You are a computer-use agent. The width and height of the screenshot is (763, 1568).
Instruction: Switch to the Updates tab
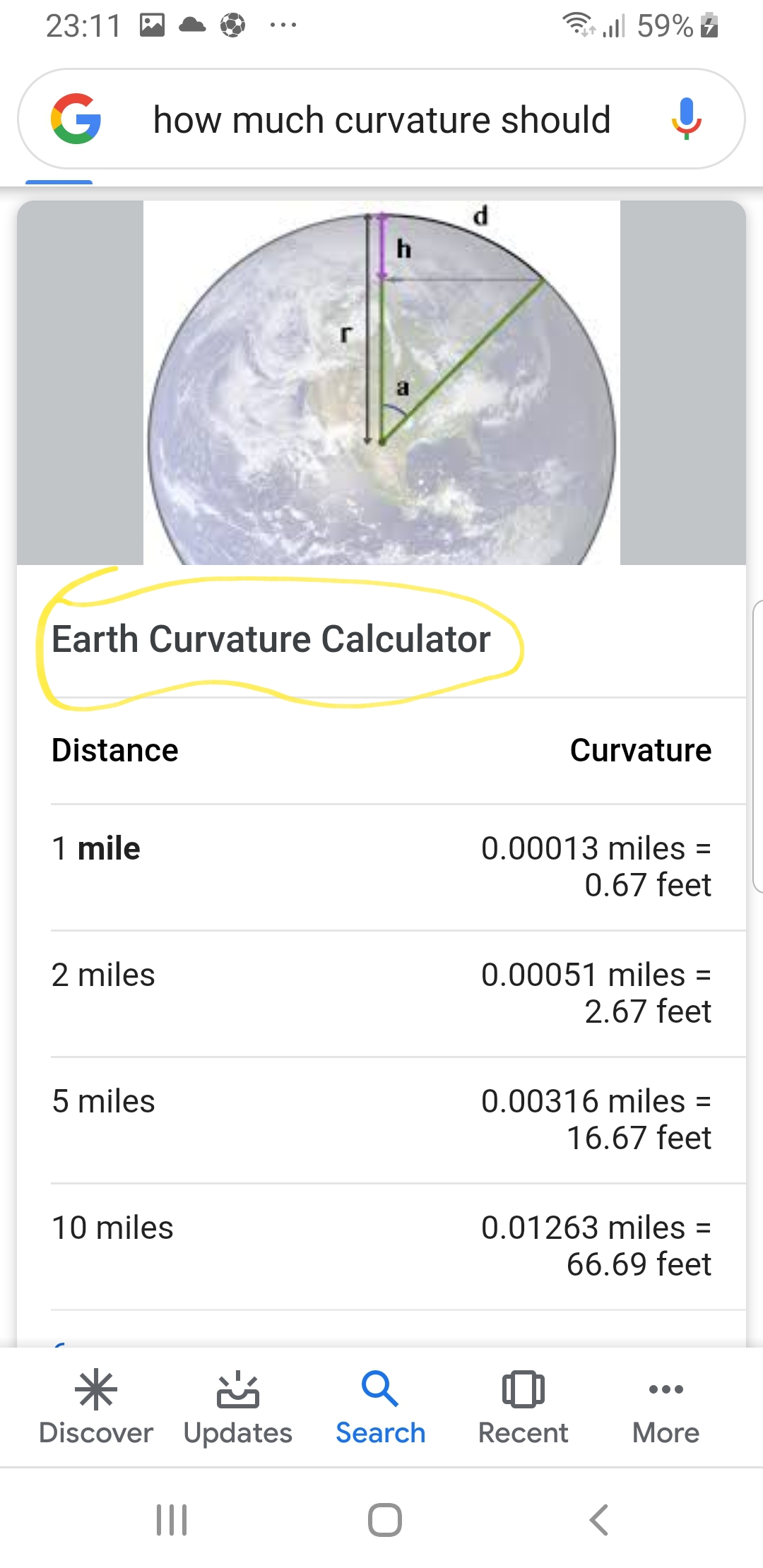[238, 1407]
